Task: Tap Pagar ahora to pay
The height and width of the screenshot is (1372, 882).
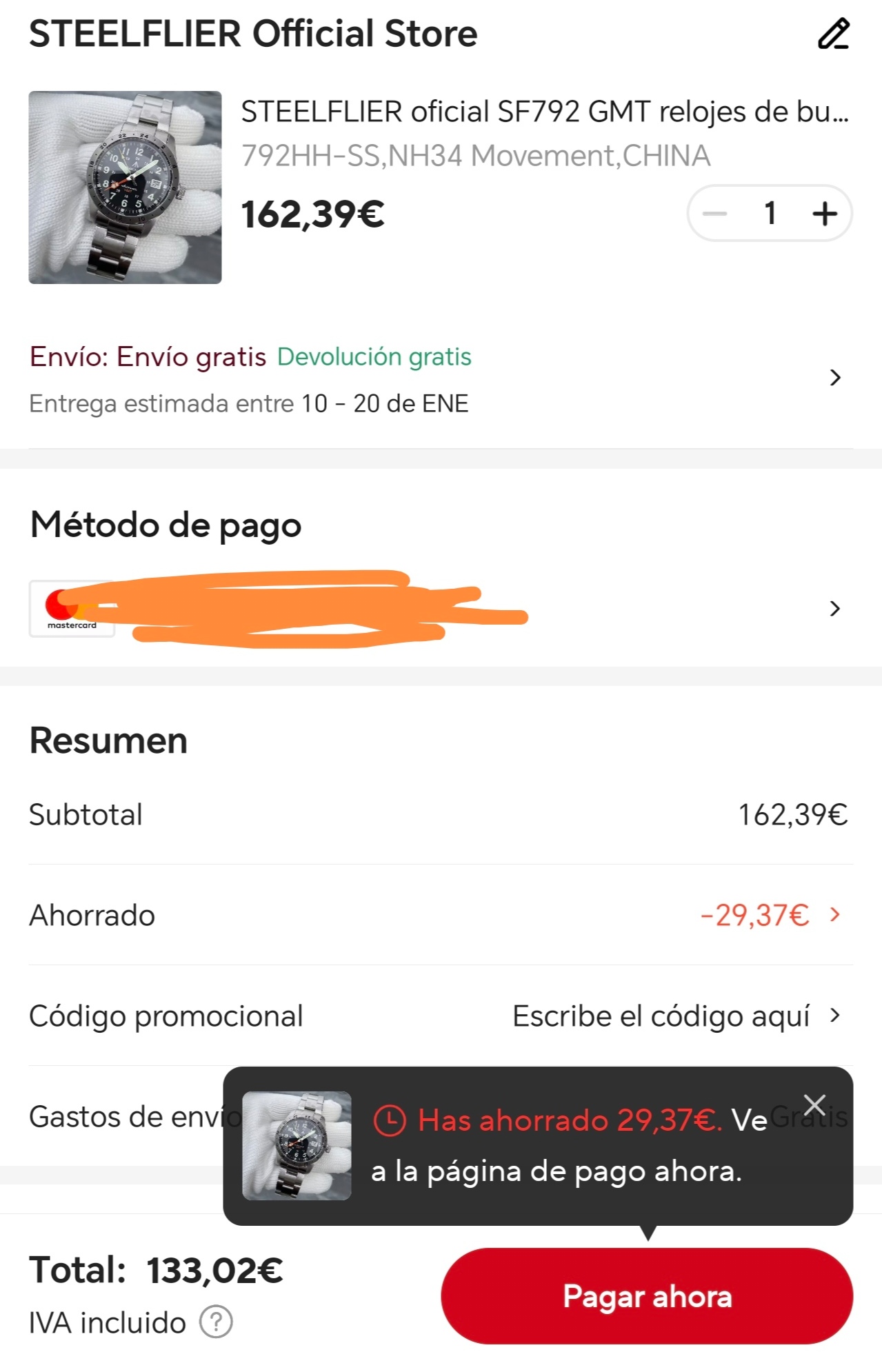Action: (x=647, y=1296)
